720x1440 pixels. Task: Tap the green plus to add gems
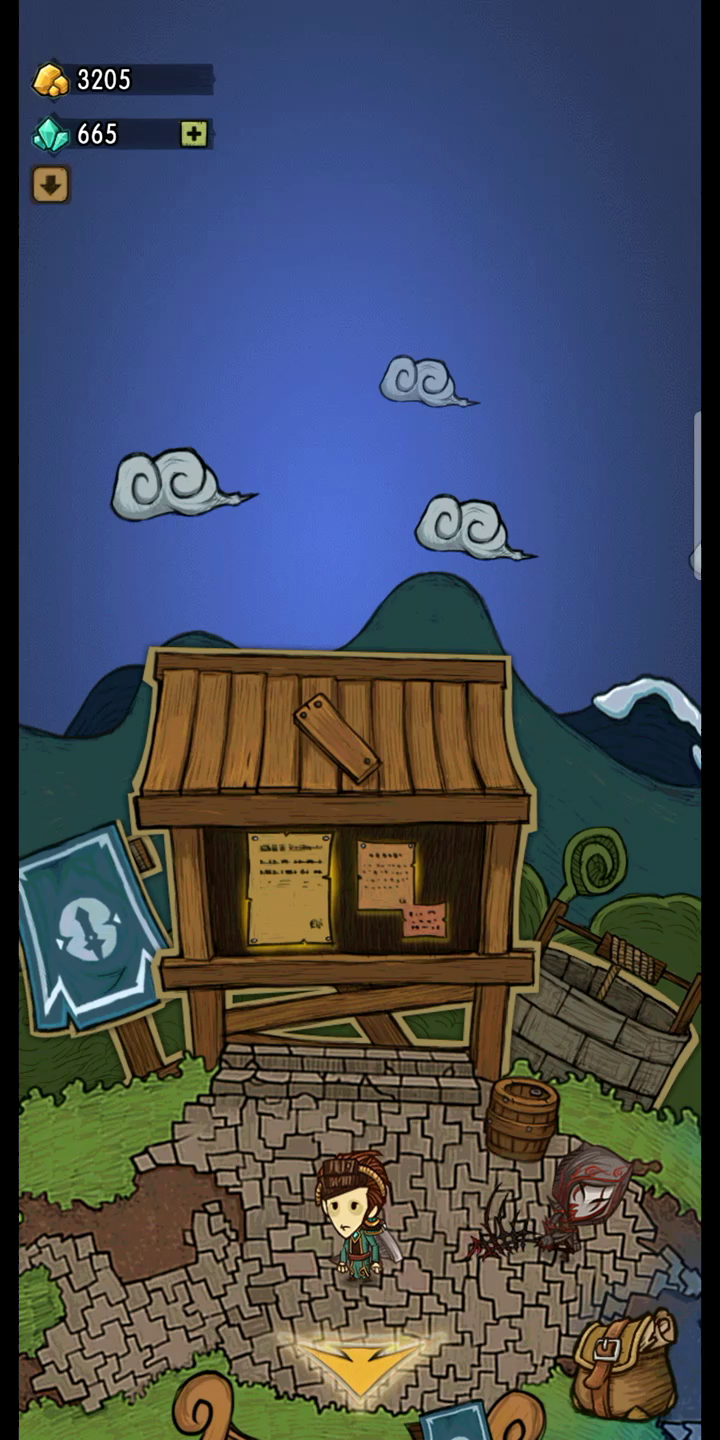194,134
